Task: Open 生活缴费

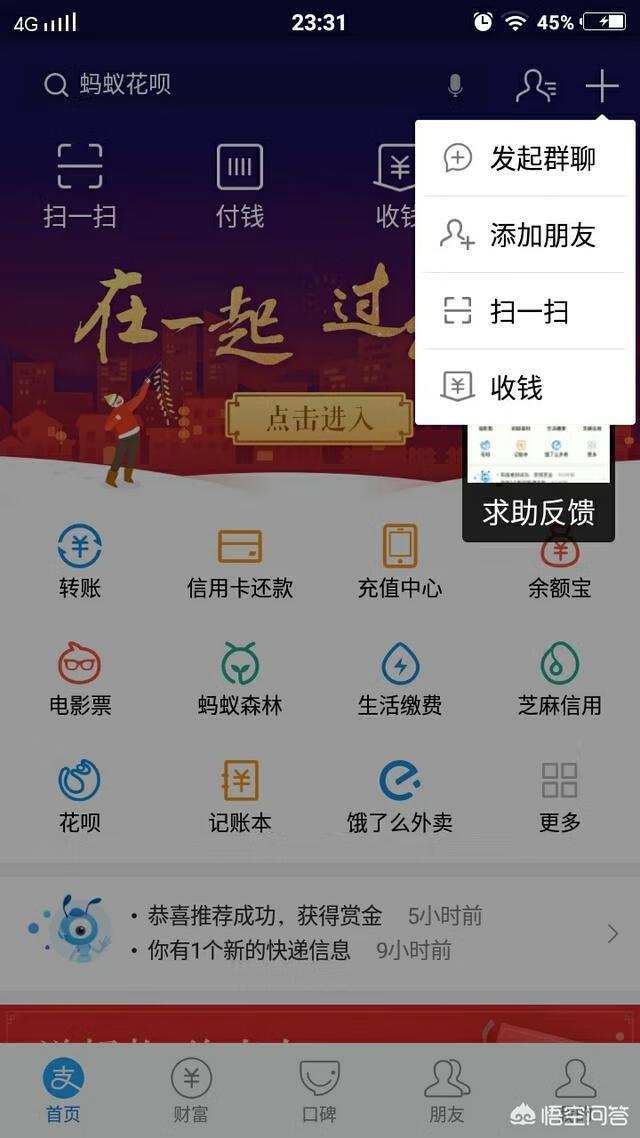Action: click(400, 680)
